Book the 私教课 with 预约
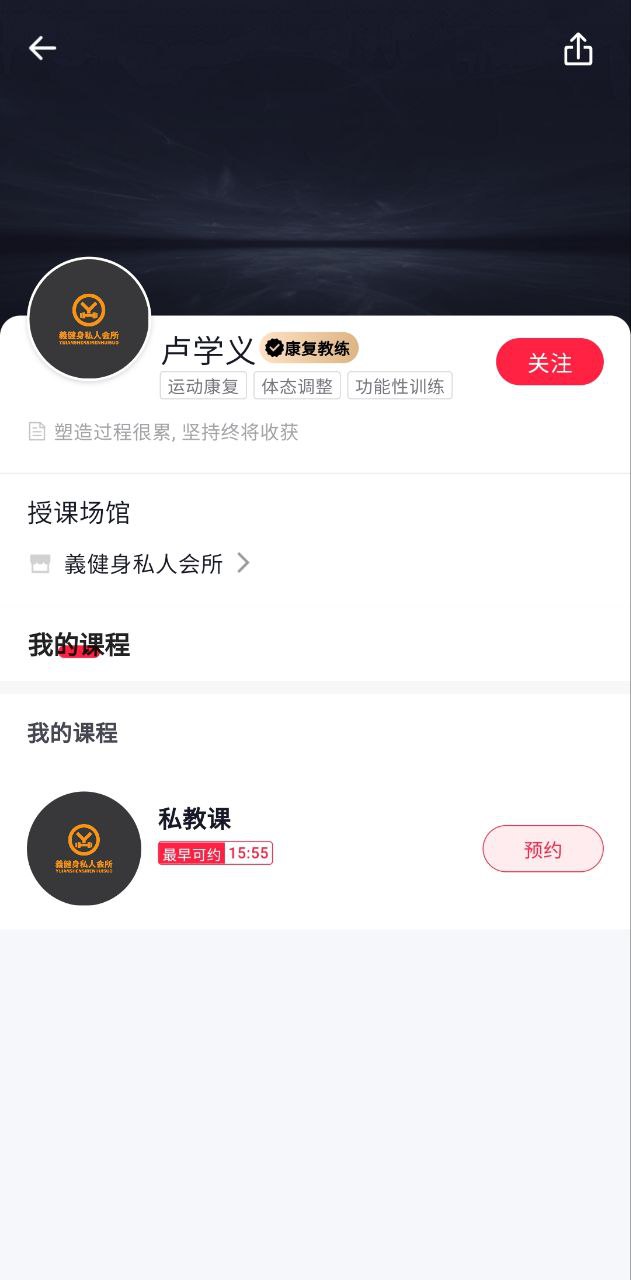This screenshot has height=1280, width=631. coord(542,849)
